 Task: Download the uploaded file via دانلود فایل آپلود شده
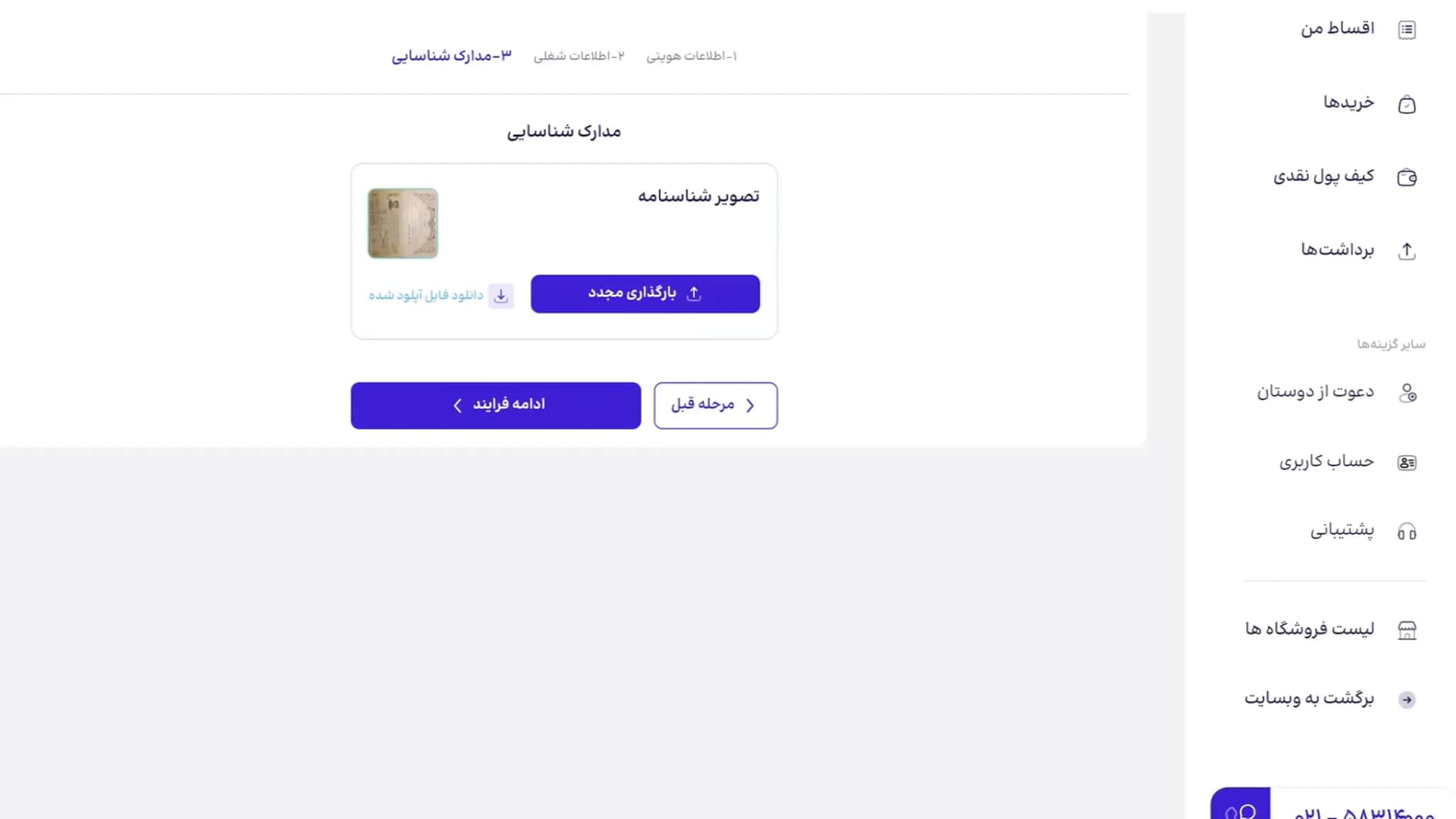tap(441, 295)
